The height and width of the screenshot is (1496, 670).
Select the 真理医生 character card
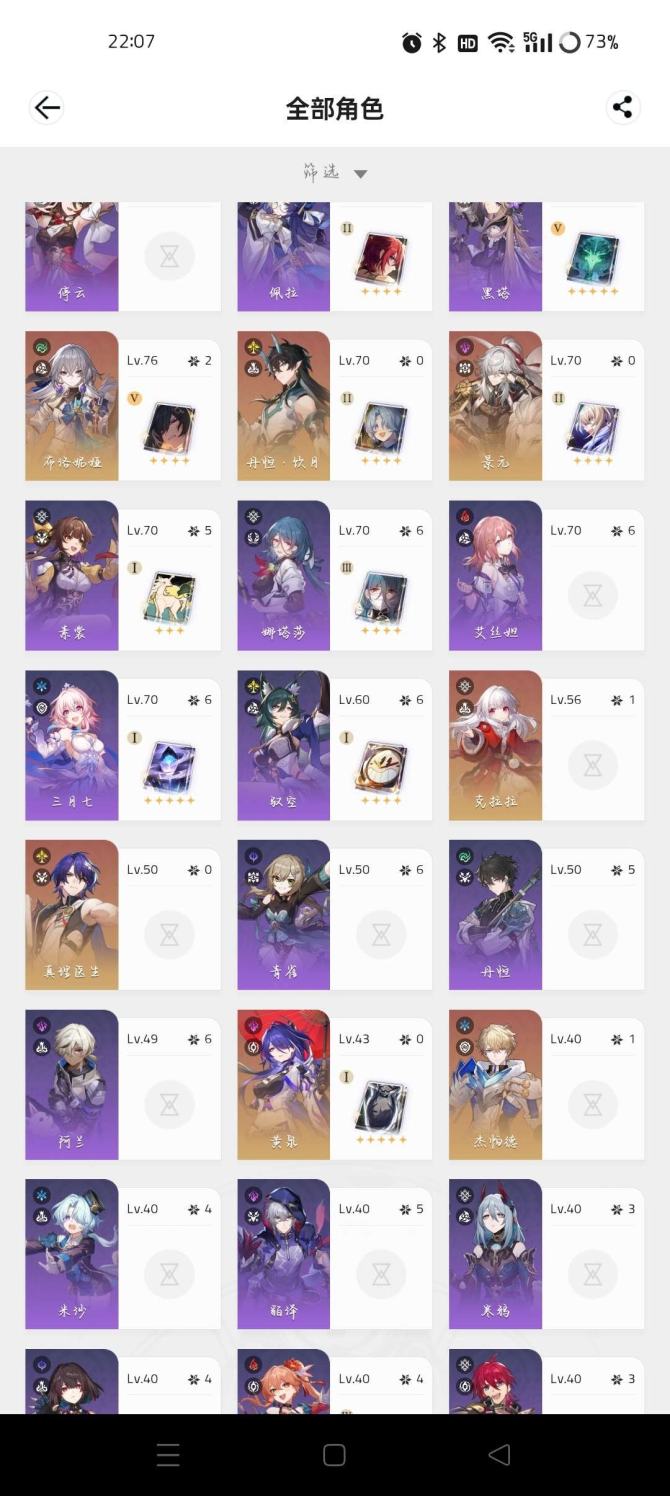click(x=72, y=914)
